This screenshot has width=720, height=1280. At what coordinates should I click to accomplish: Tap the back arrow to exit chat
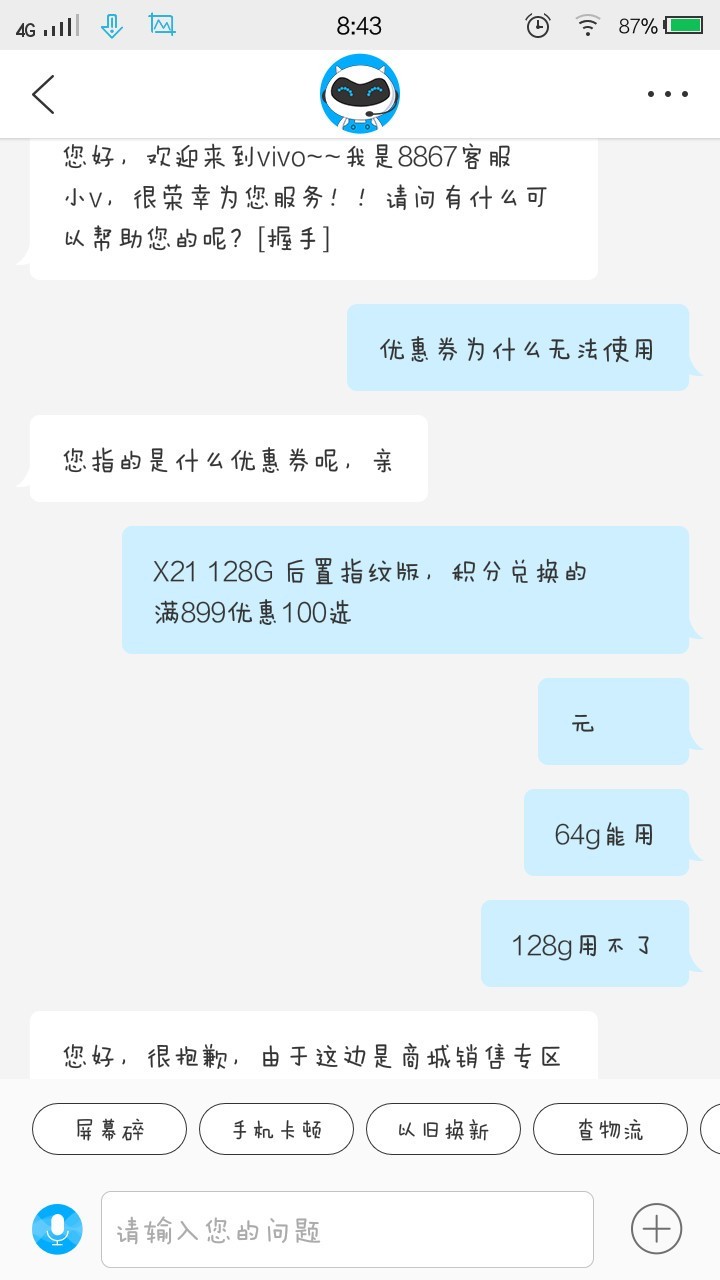(x=40, y=93)
